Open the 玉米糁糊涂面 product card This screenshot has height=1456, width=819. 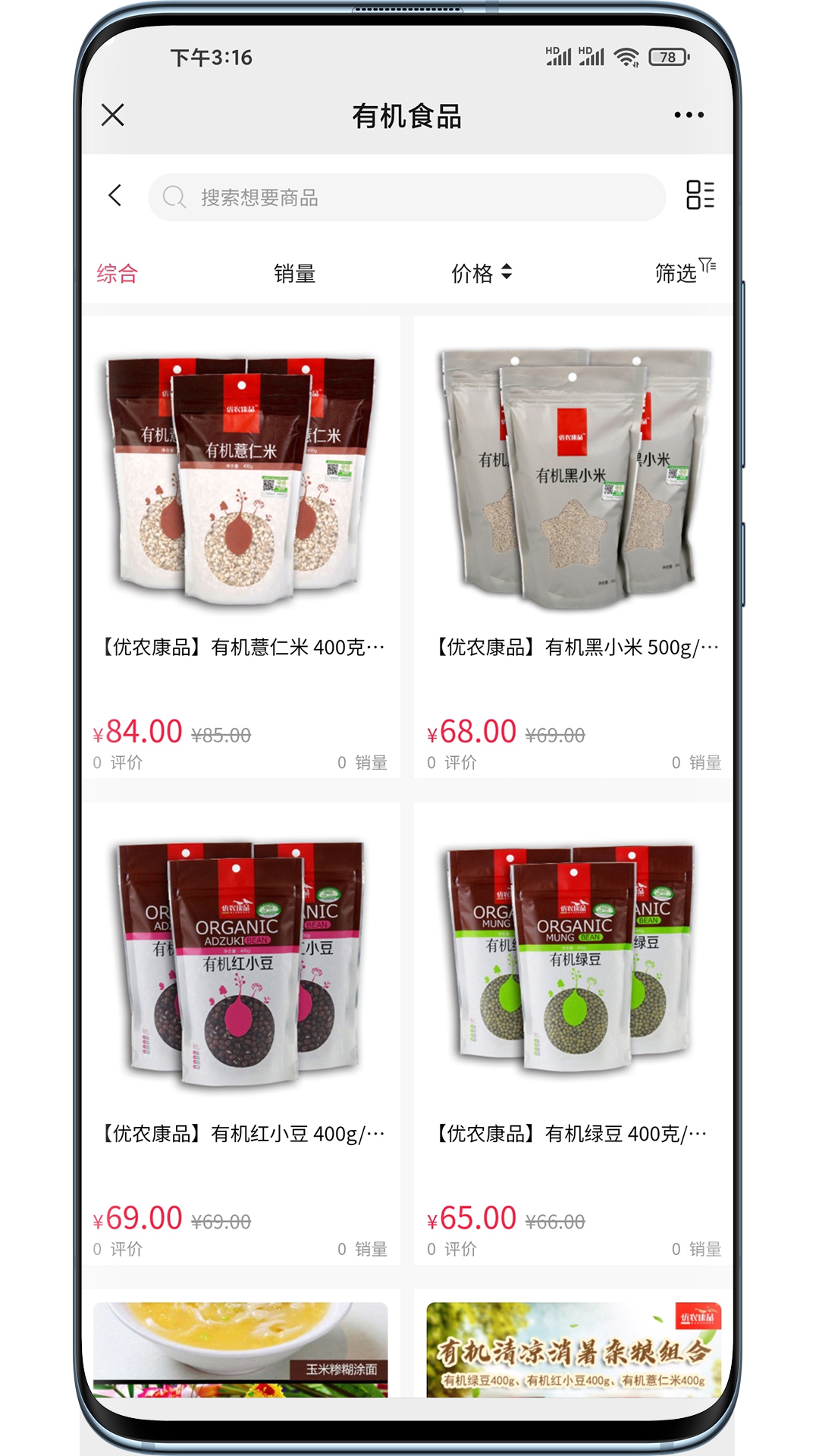[x=241, y=1348]
